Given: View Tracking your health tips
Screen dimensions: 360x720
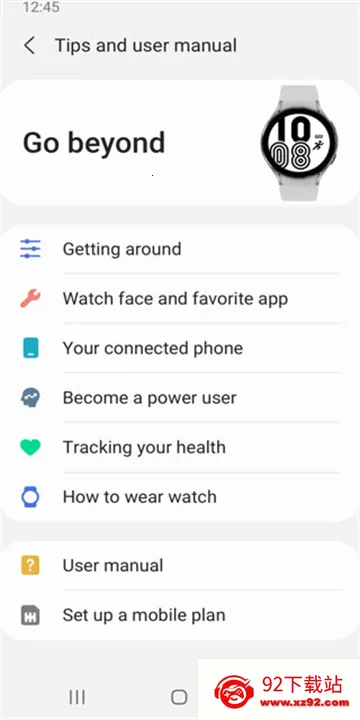Looking at the screenshot, I should coord(180,447).
